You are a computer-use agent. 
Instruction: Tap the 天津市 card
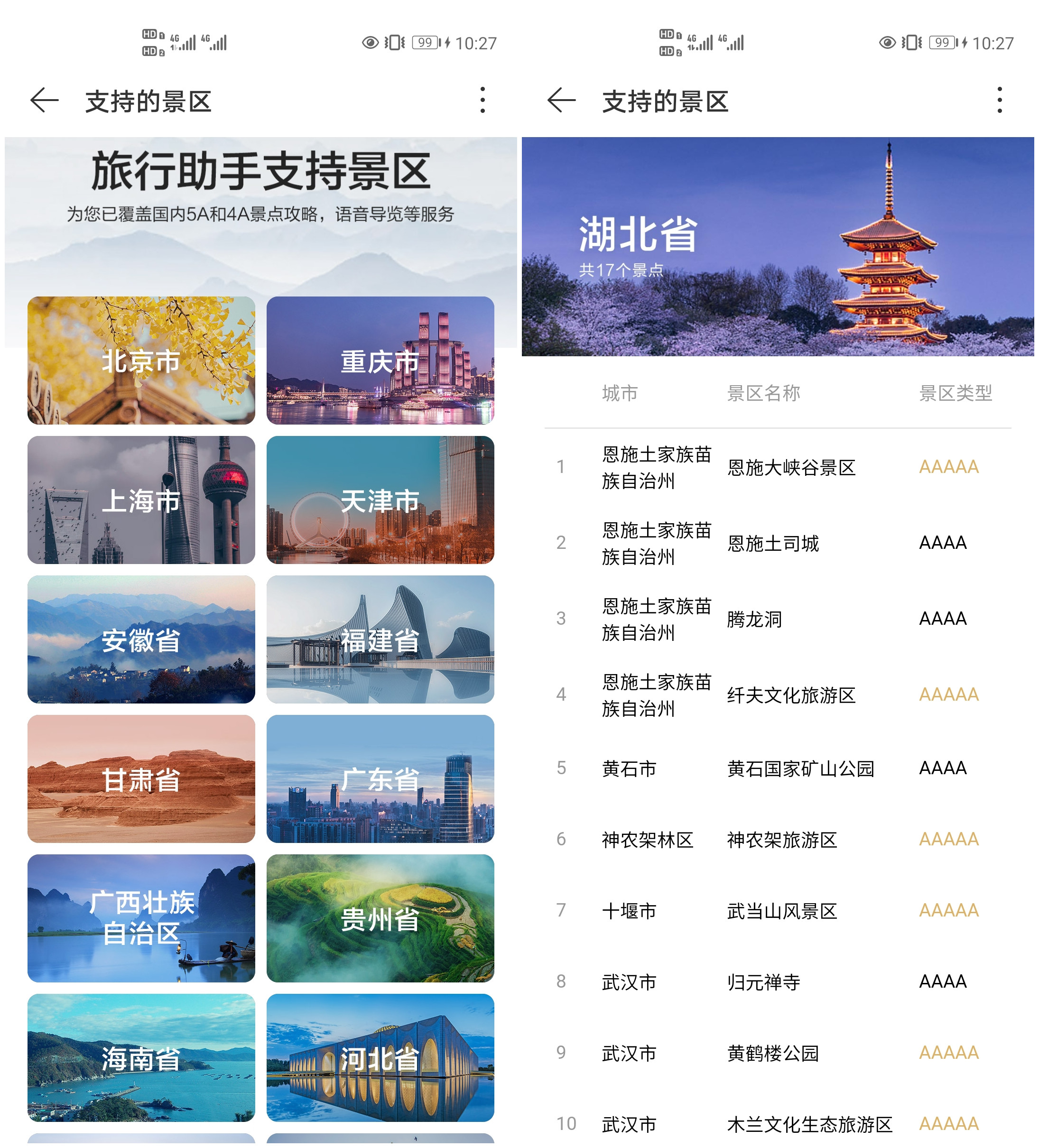point(380,500)
